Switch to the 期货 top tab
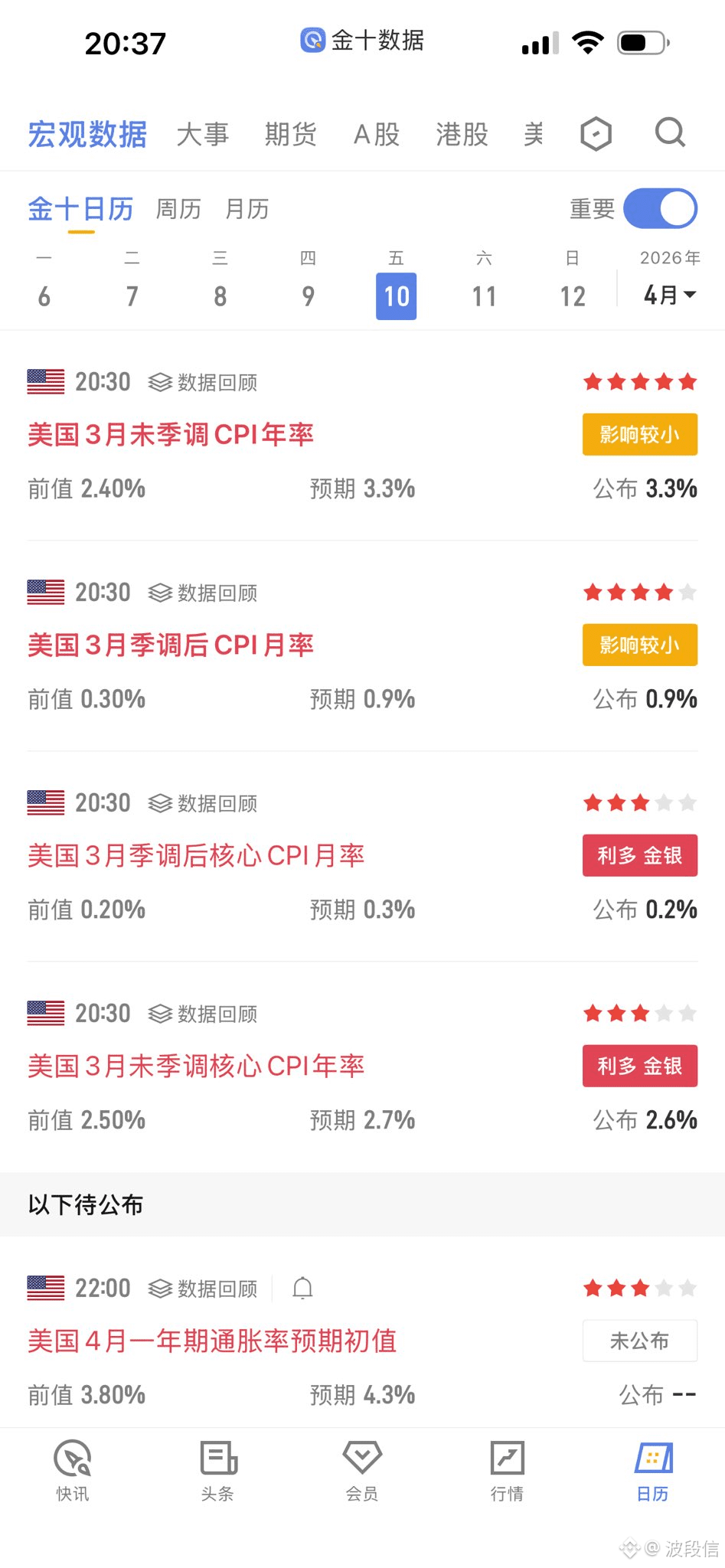Screen dimensions: 725x1568 [290, 135]
